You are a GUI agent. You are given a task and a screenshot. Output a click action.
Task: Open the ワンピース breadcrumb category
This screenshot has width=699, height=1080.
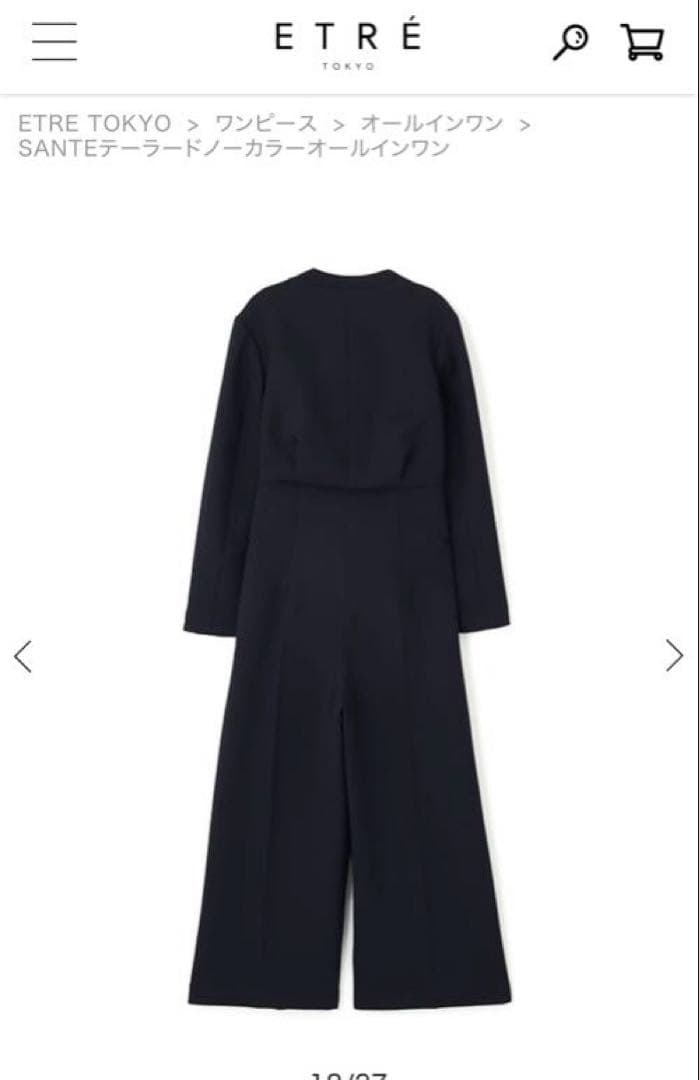click(x=265, y=124)
